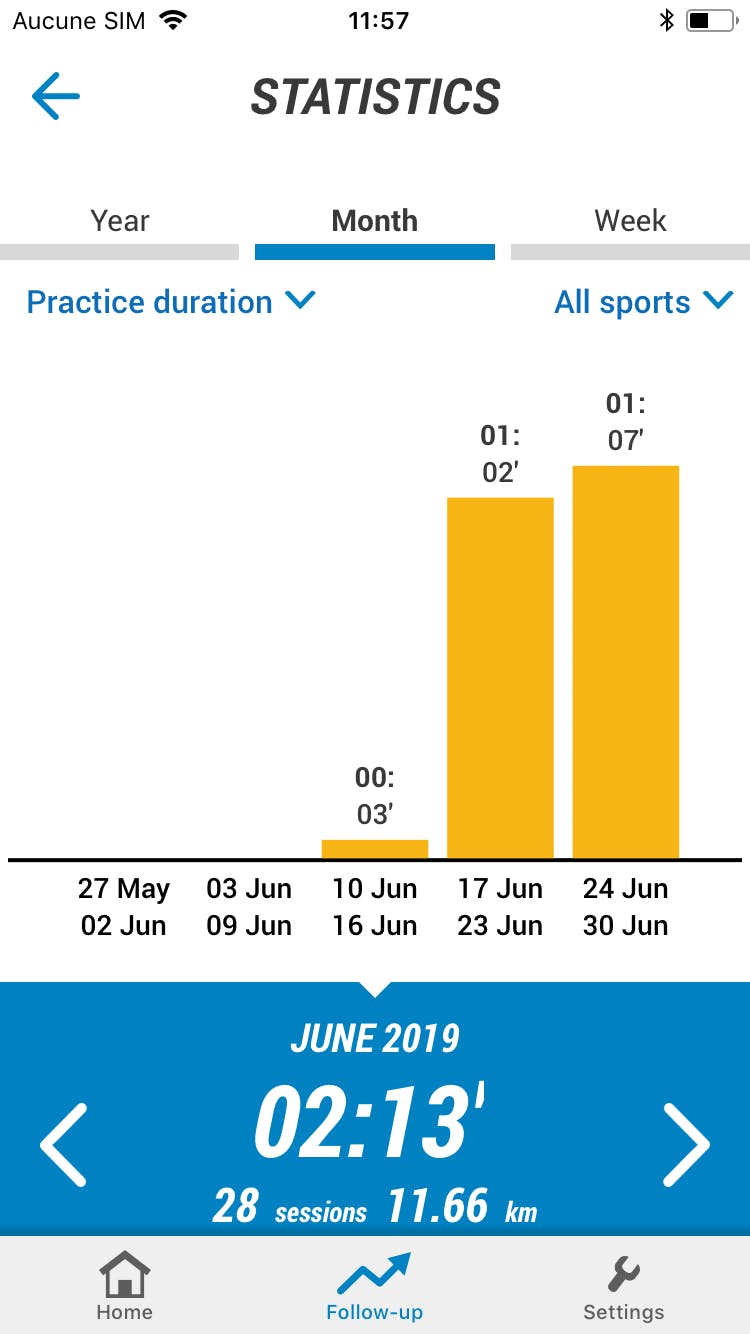The height and width of the screenshot is (1334, 750).
Task: Select the 24 Jun – 30 Jun bar
Action: point(626,662)
